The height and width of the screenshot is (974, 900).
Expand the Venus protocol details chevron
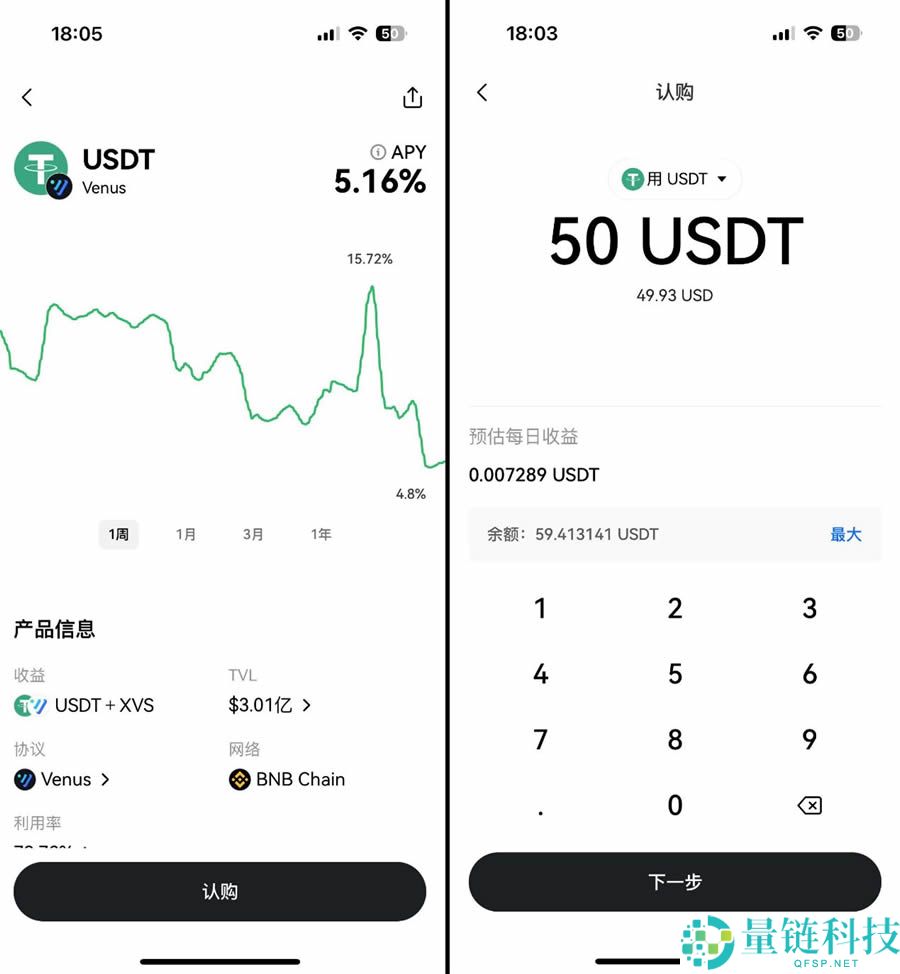click(104, 779)
